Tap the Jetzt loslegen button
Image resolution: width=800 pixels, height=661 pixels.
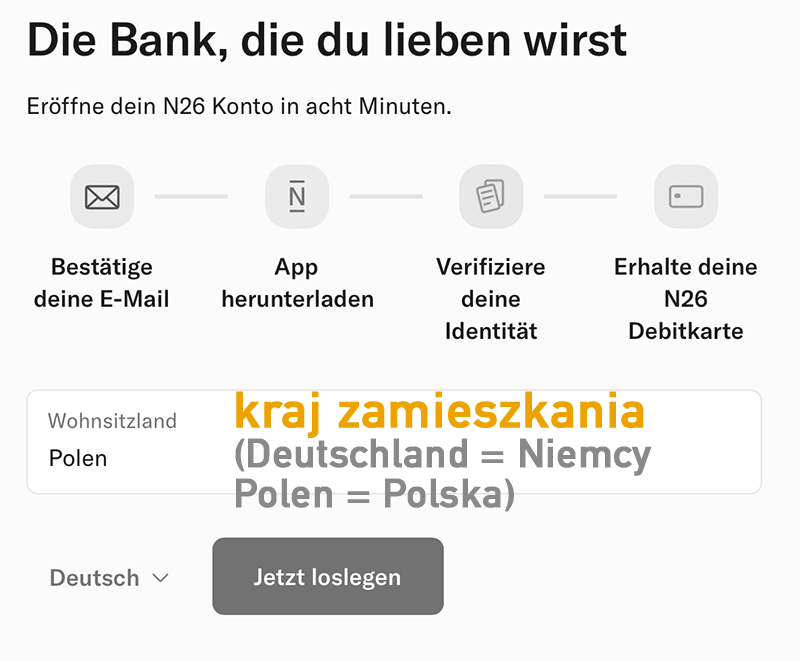point(327,577)
